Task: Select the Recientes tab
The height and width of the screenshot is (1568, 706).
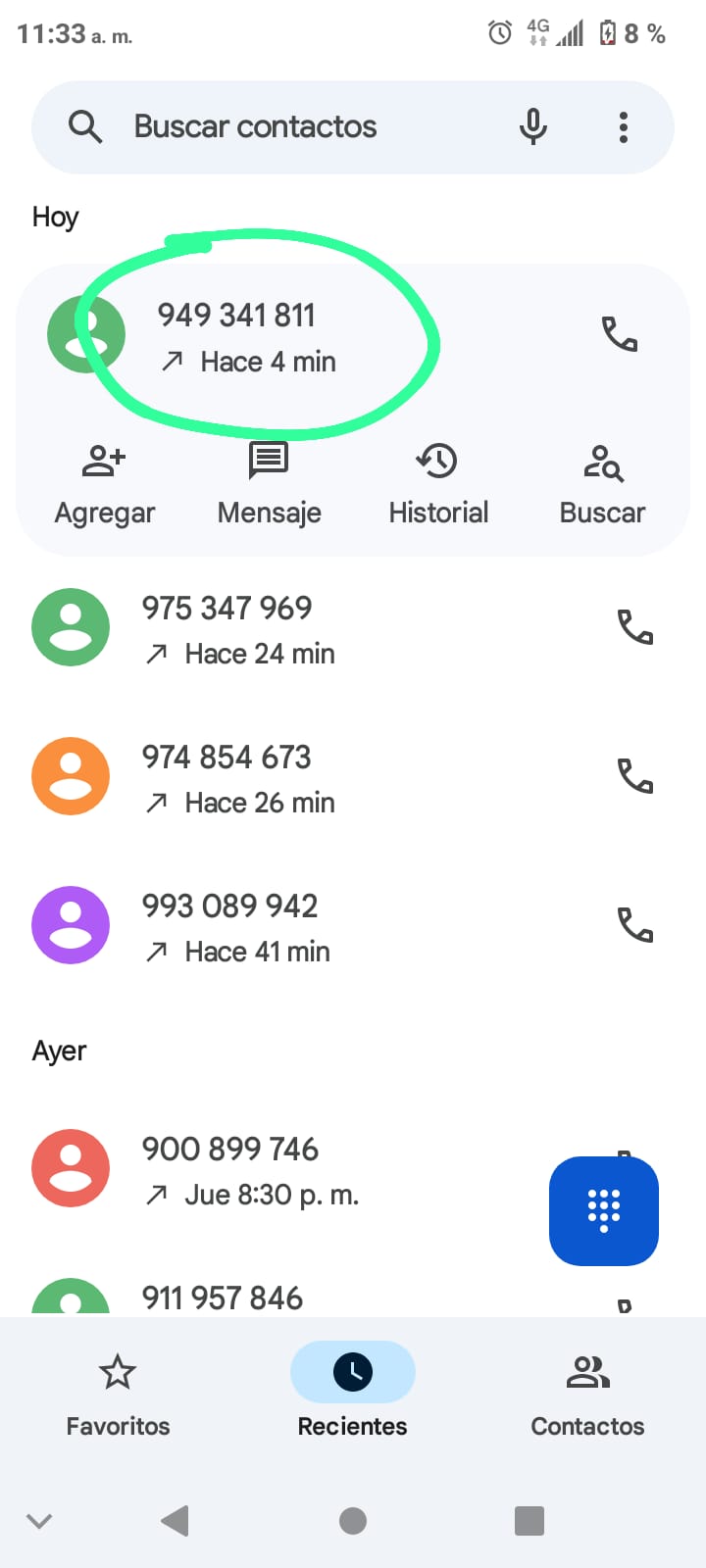Action: pos(353,1394)
